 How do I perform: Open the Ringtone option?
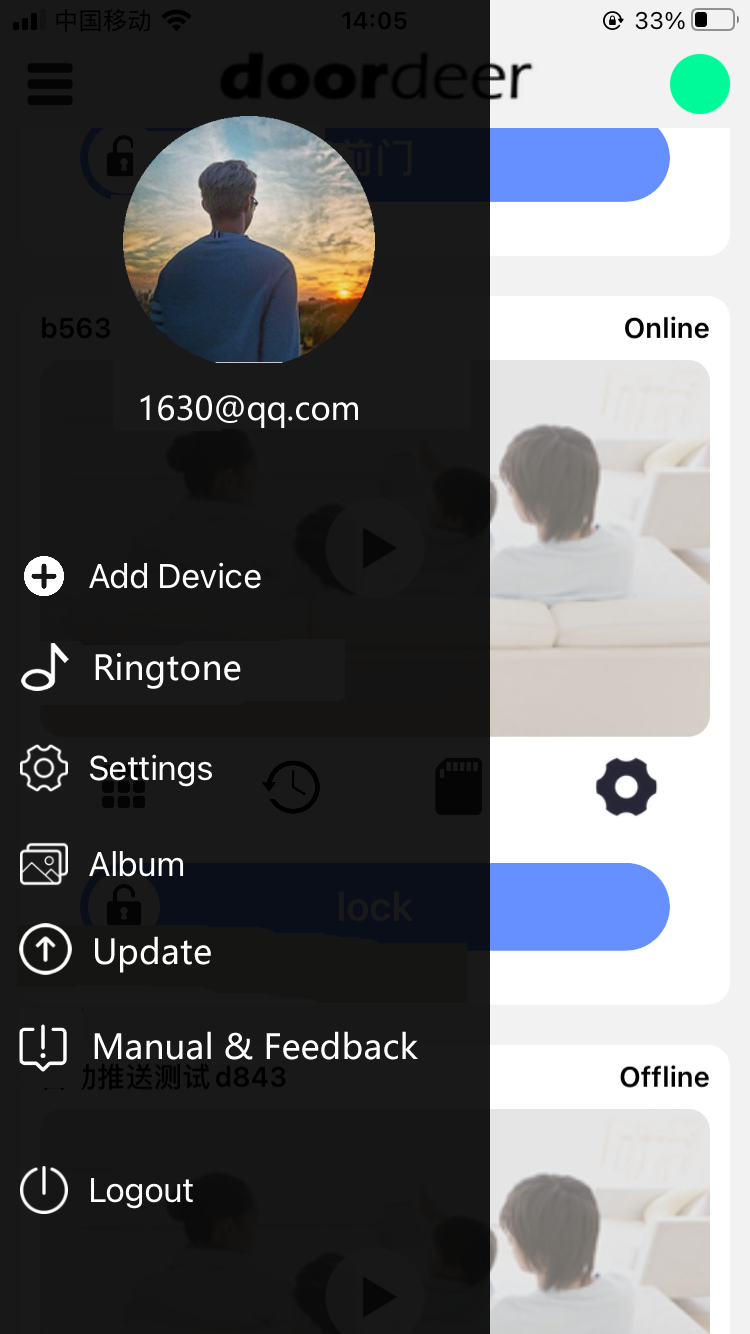tap(132, 668)
